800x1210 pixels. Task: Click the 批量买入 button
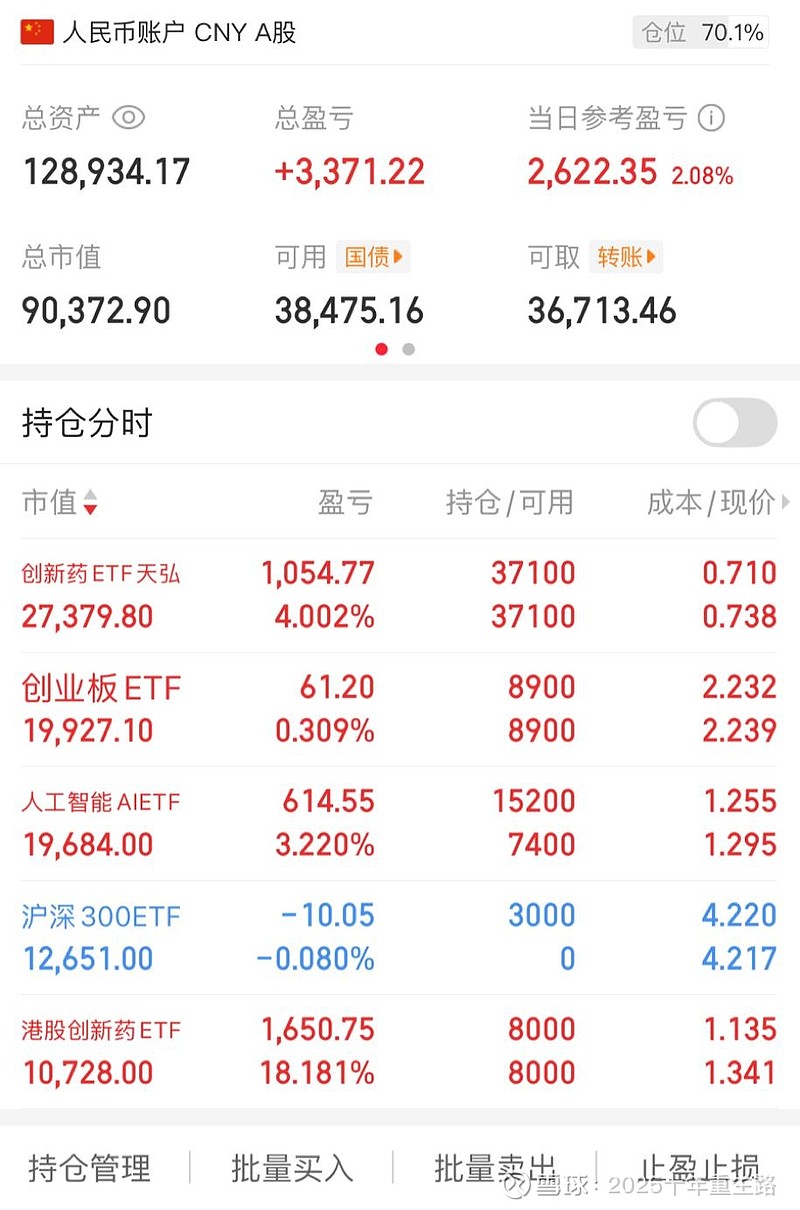(x=290, y=1167)
